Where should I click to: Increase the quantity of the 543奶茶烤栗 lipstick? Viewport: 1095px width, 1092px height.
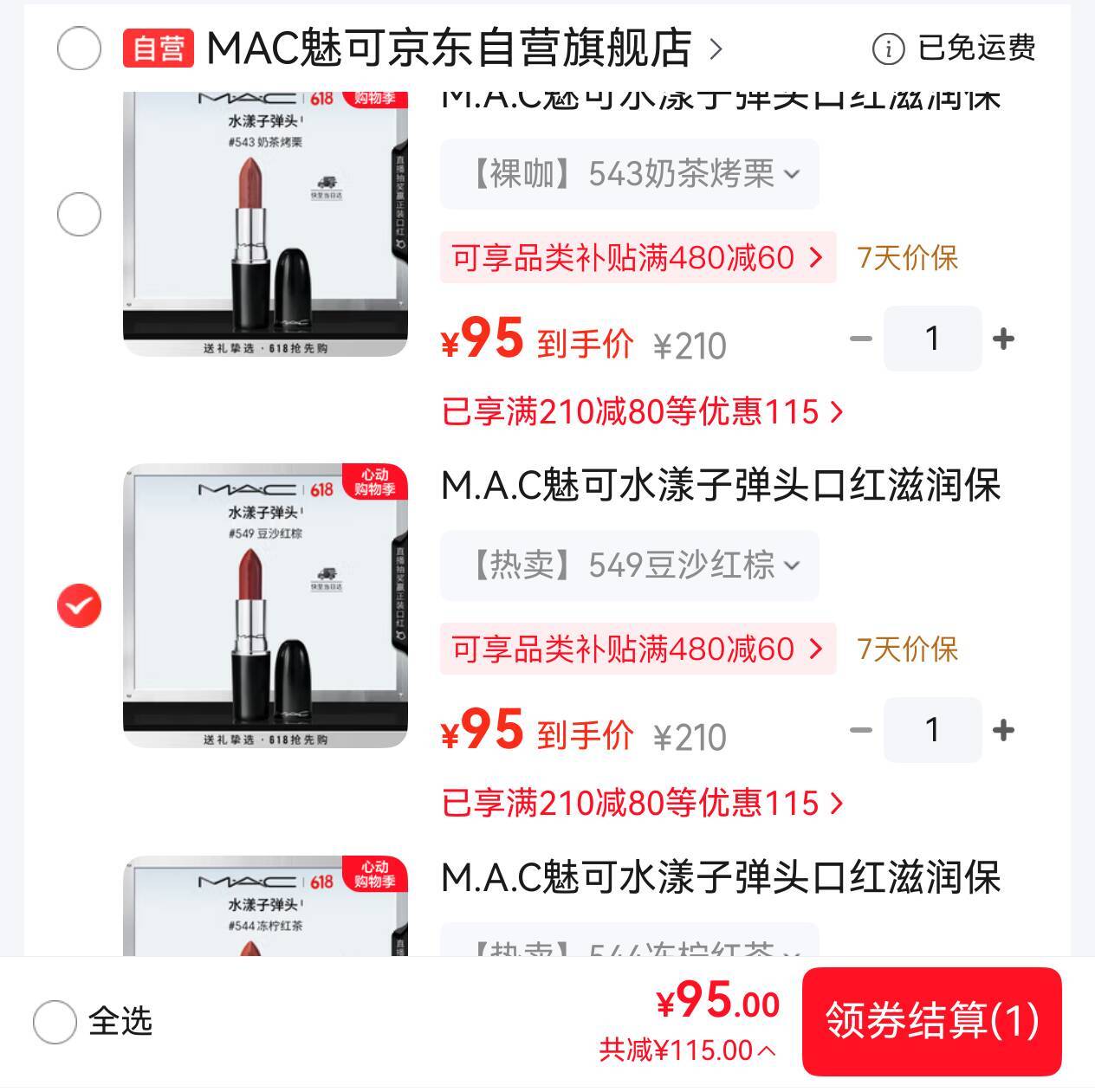[1003, 339]
